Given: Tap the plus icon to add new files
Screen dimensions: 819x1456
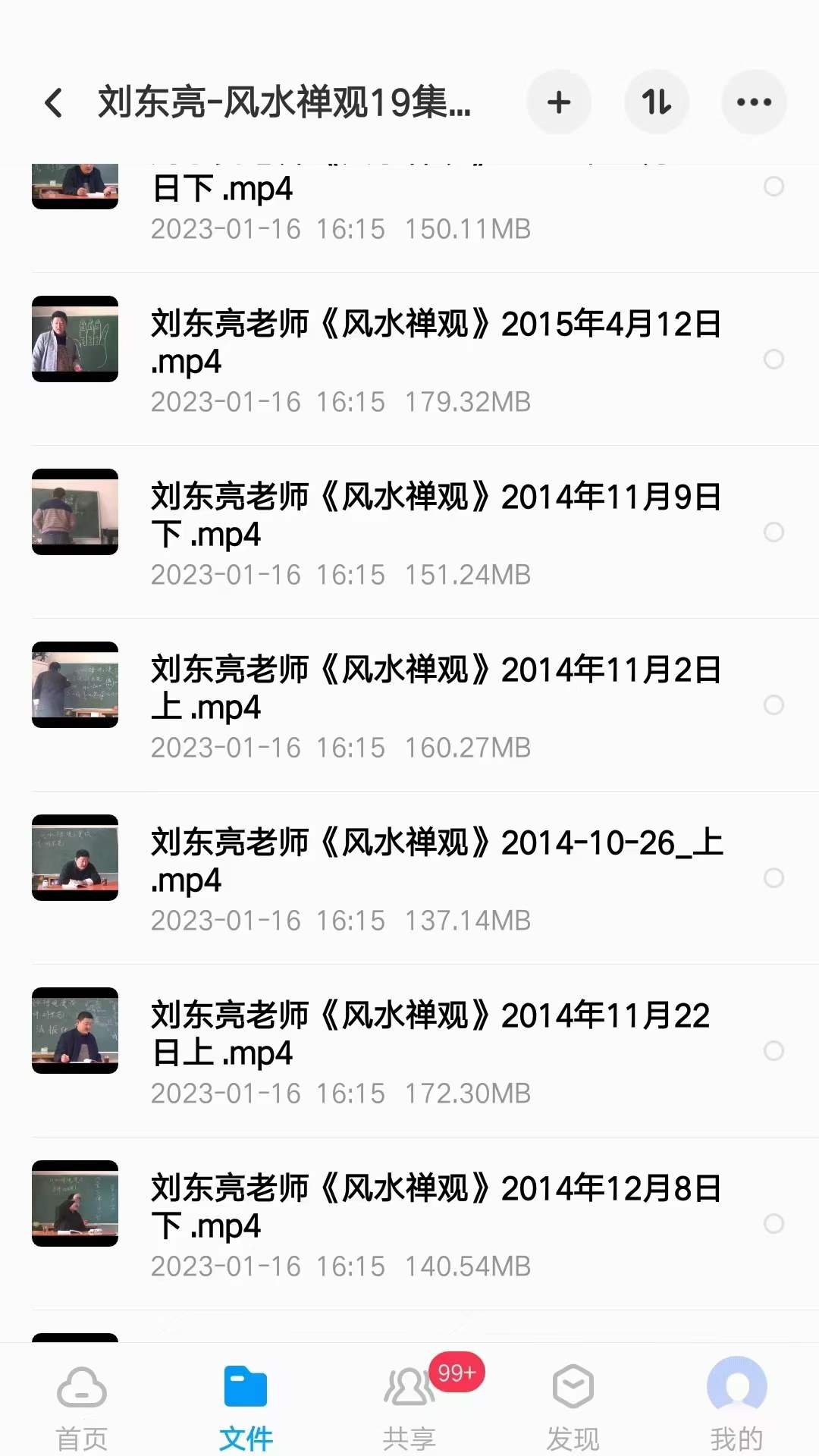Looking at the screenshot, I should (x=559, y=102).
